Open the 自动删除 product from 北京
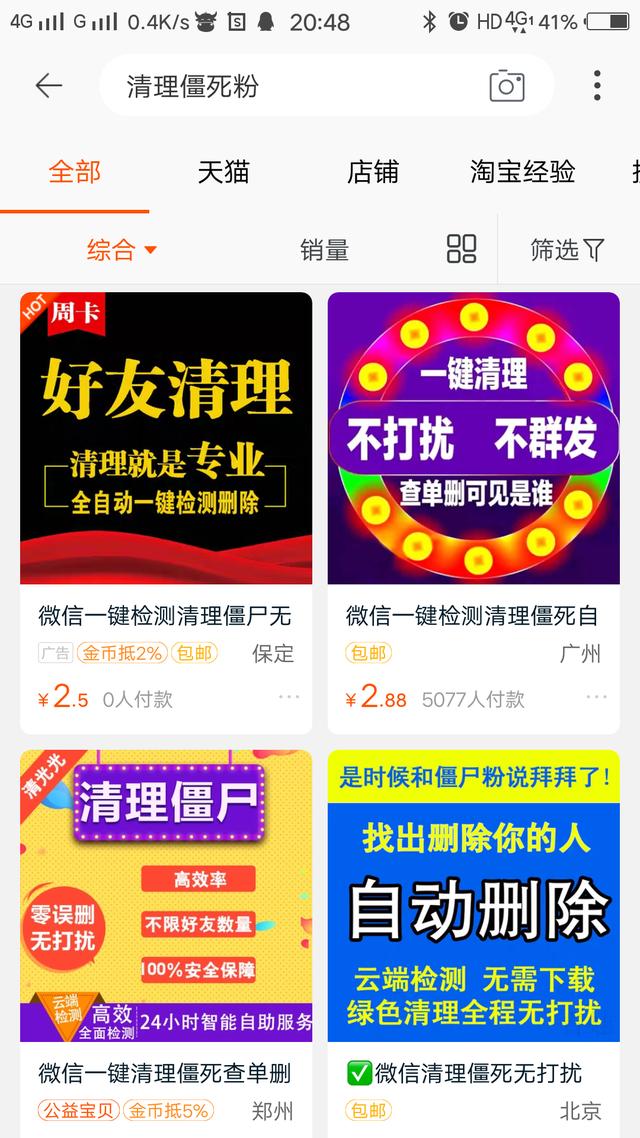Image resolution: width=640 pixels, height=1138 pixels. (474, 895)
